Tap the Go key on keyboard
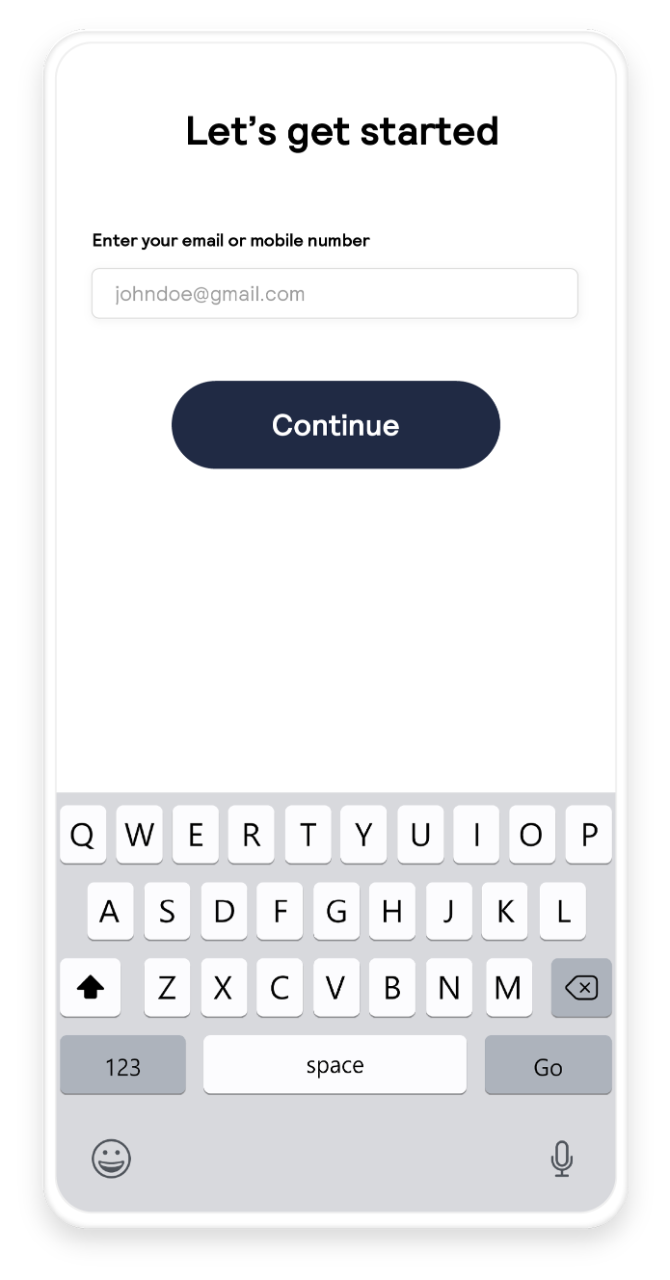Screen dimensions: 670x1280 tap(548, 1066)
